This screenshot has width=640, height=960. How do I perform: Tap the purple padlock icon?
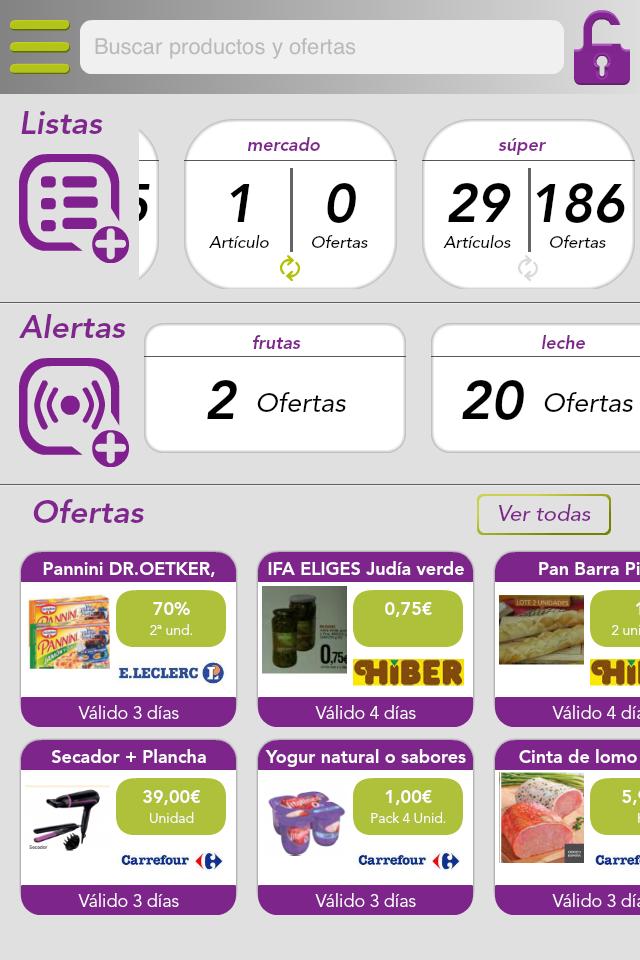601,48
